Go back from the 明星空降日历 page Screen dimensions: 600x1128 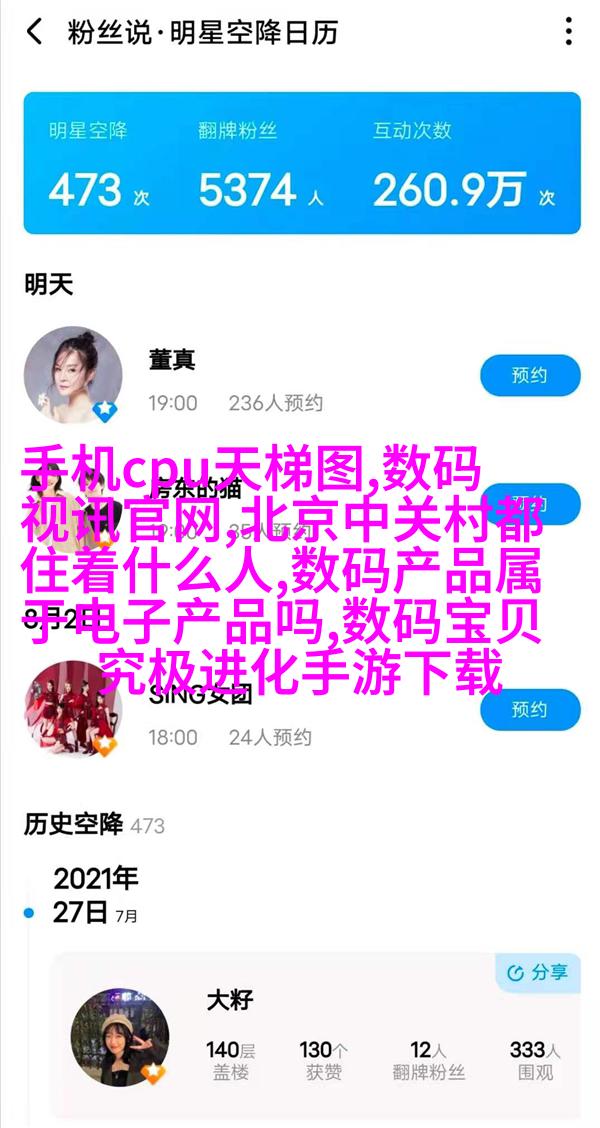(x=34, y=32)
